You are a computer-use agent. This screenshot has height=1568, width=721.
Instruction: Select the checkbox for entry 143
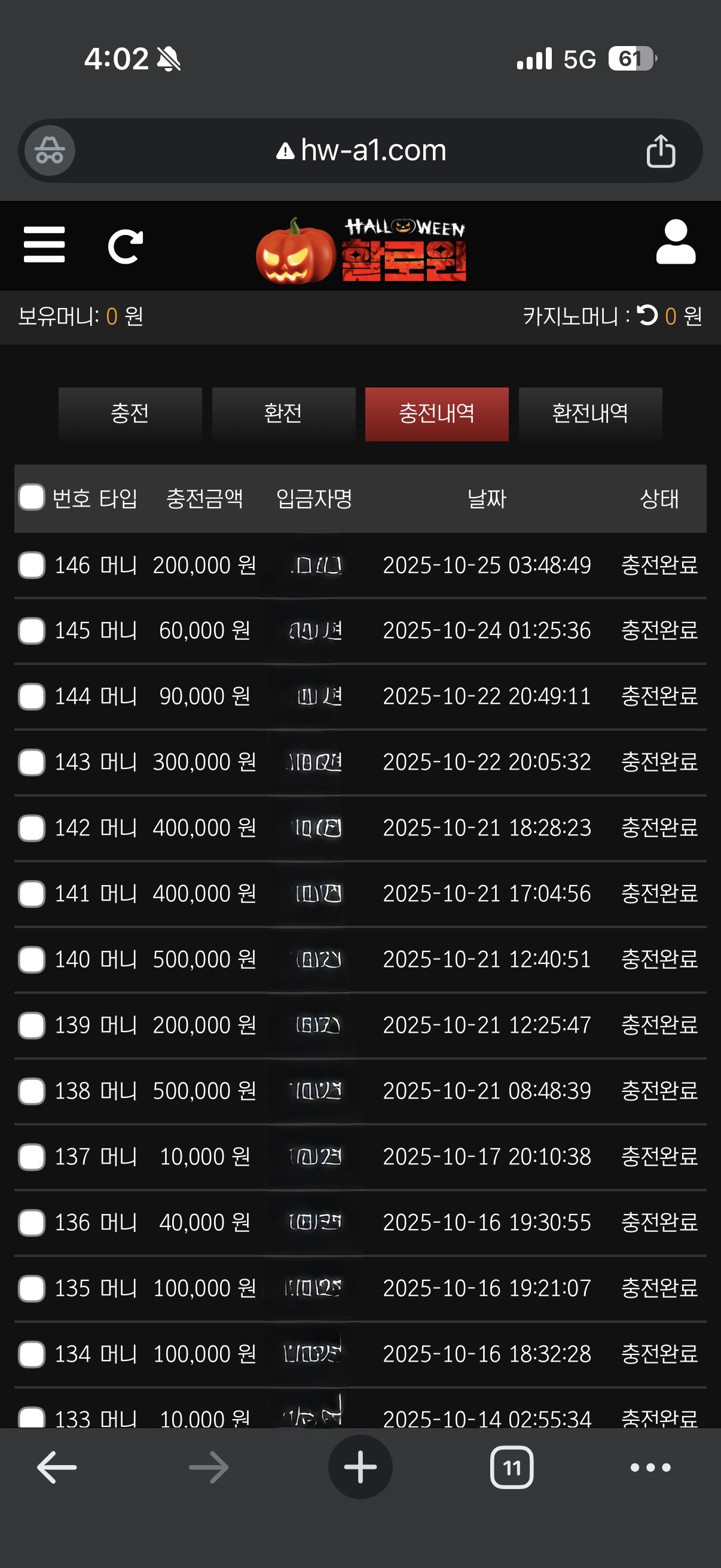tap(32, 762)
